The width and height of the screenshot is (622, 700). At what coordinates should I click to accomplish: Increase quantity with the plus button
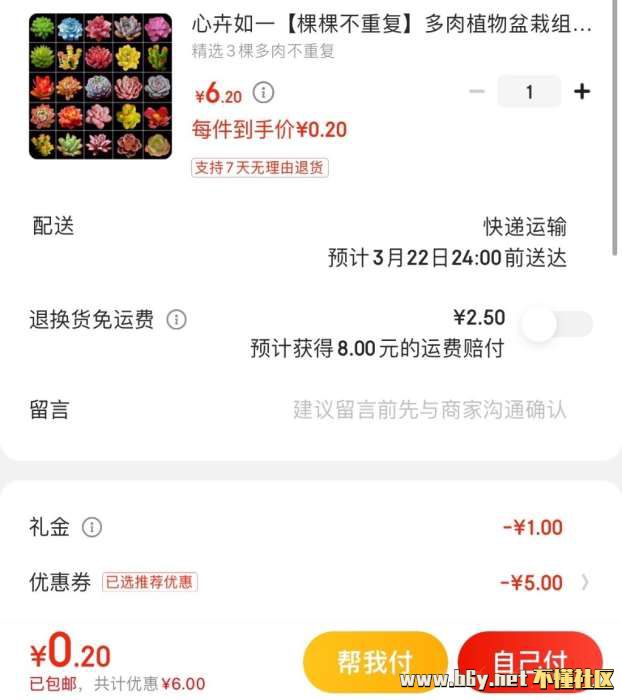click(x=582, y=92)
